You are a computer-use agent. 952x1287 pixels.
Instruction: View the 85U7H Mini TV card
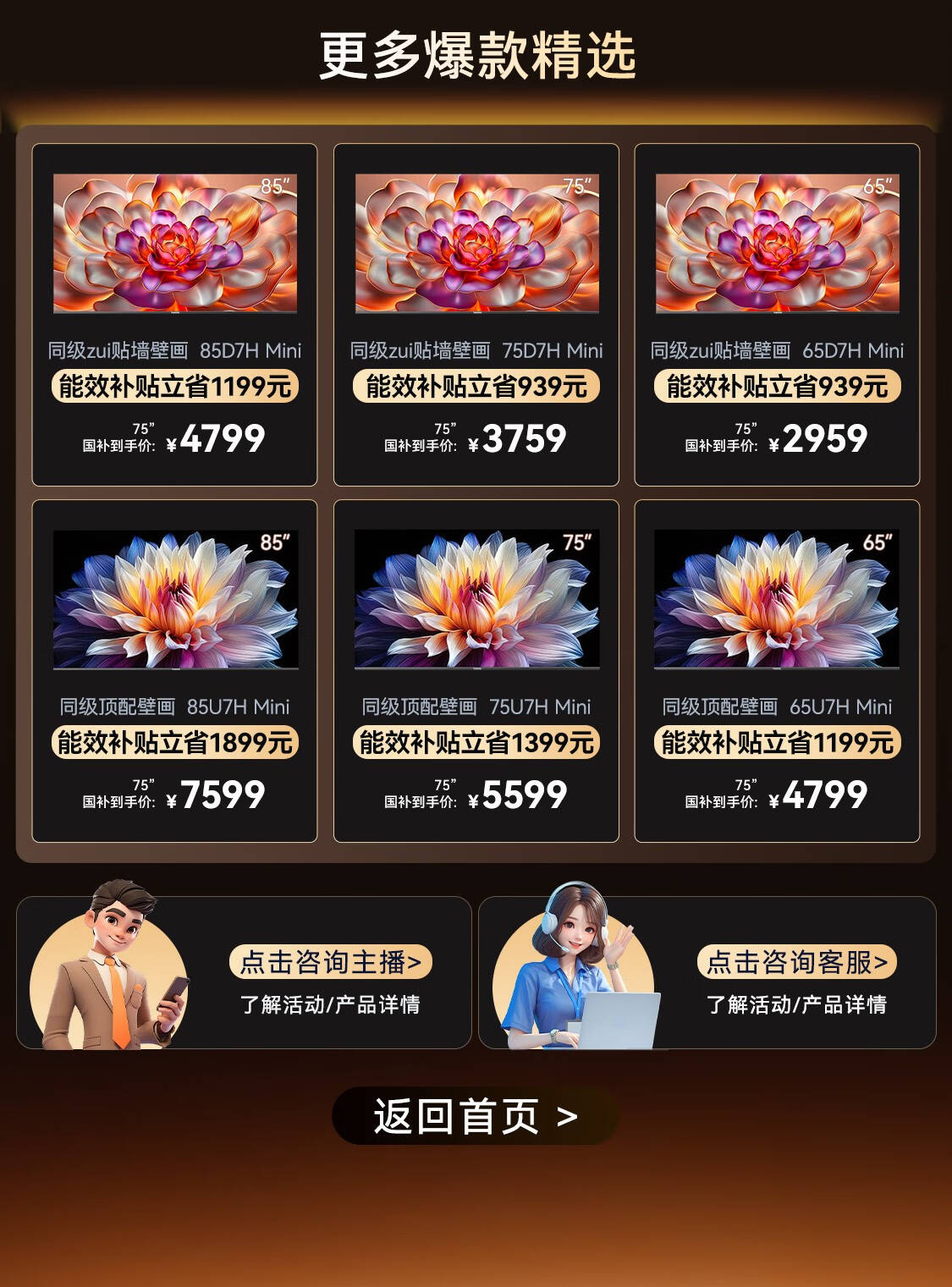174,671
